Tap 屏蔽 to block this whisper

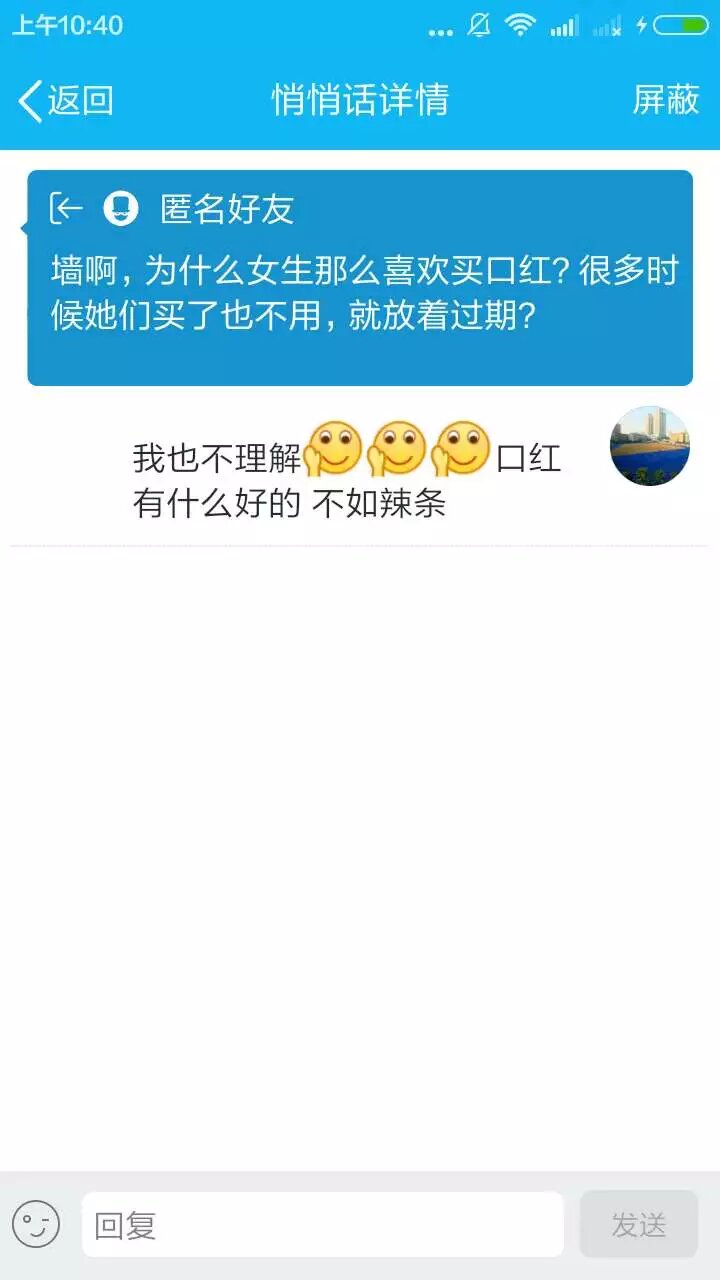click(665, 100)
